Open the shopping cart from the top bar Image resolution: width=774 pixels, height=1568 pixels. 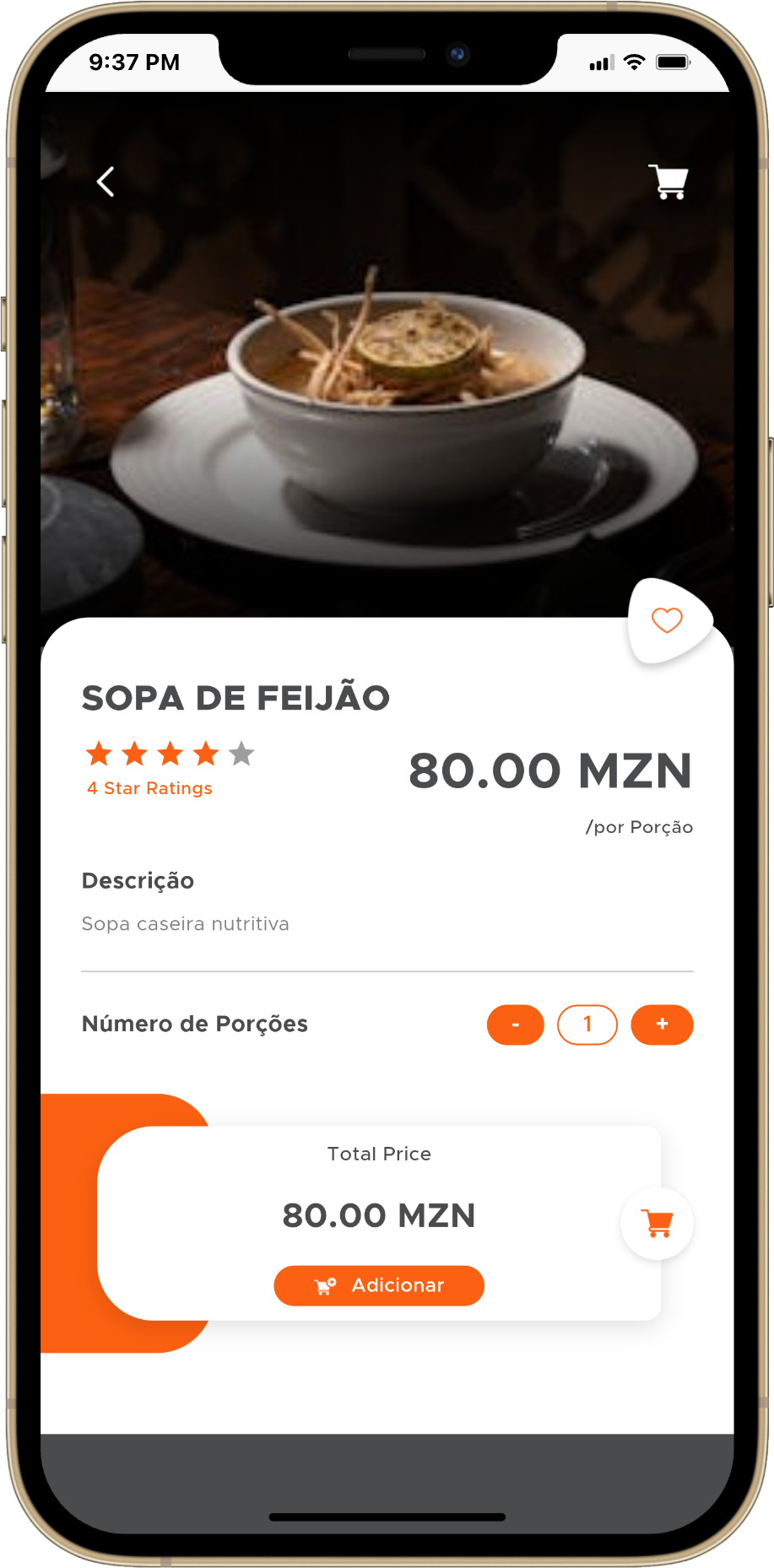tap(668, 181)
